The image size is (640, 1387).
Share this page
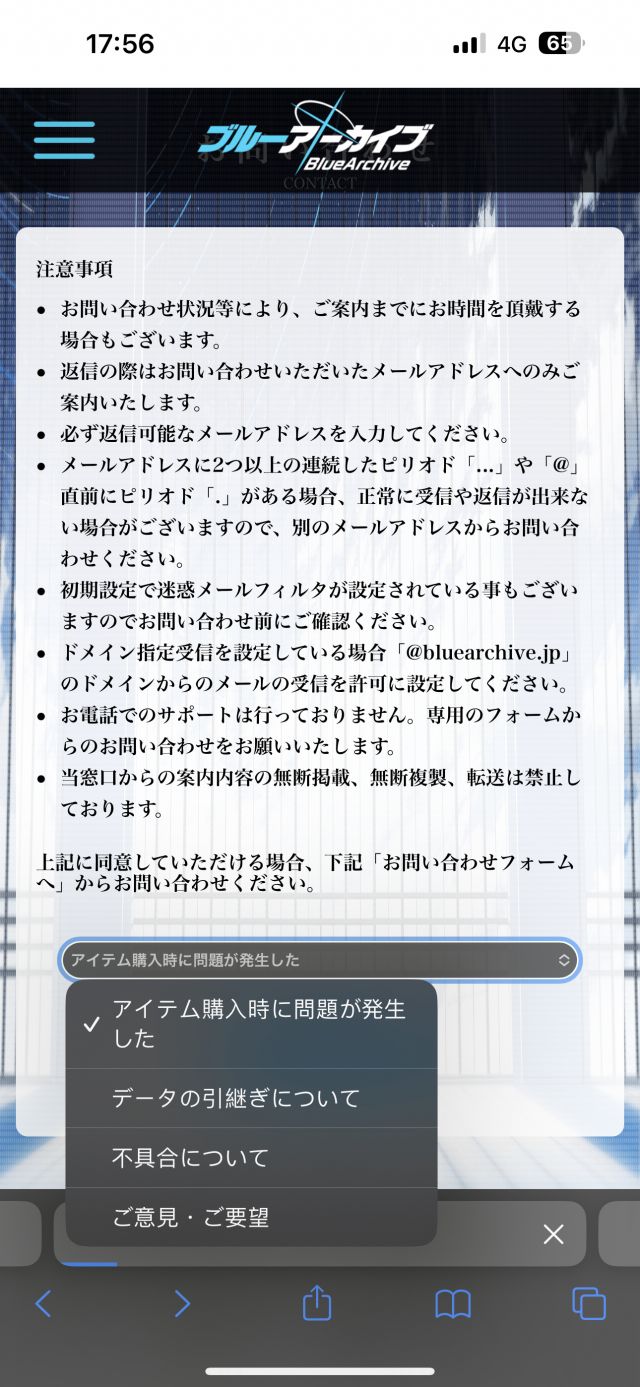tap(317, 1301)
